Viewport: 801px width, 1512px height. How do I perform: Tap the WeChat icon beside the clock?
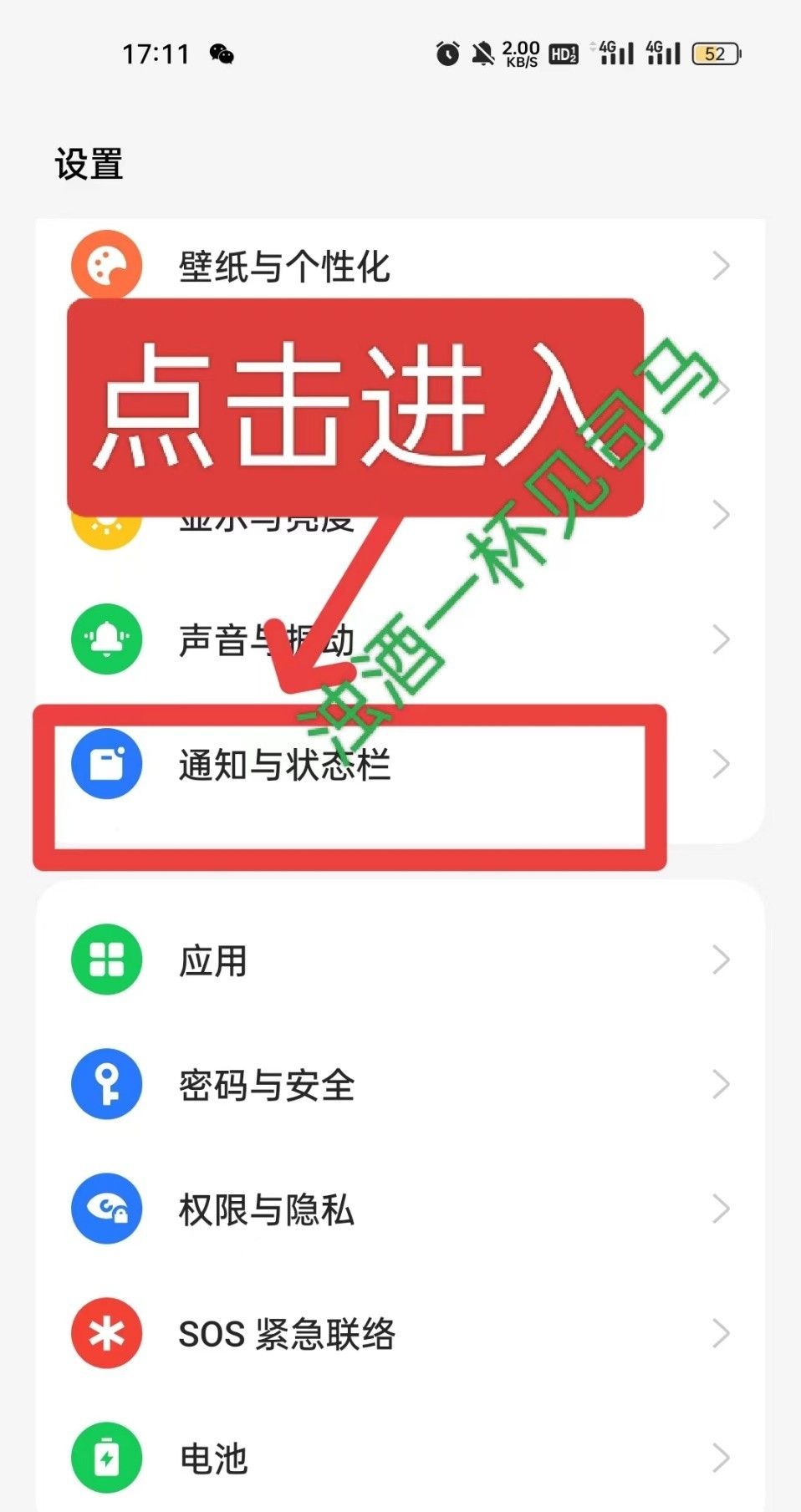click(222, 53)
